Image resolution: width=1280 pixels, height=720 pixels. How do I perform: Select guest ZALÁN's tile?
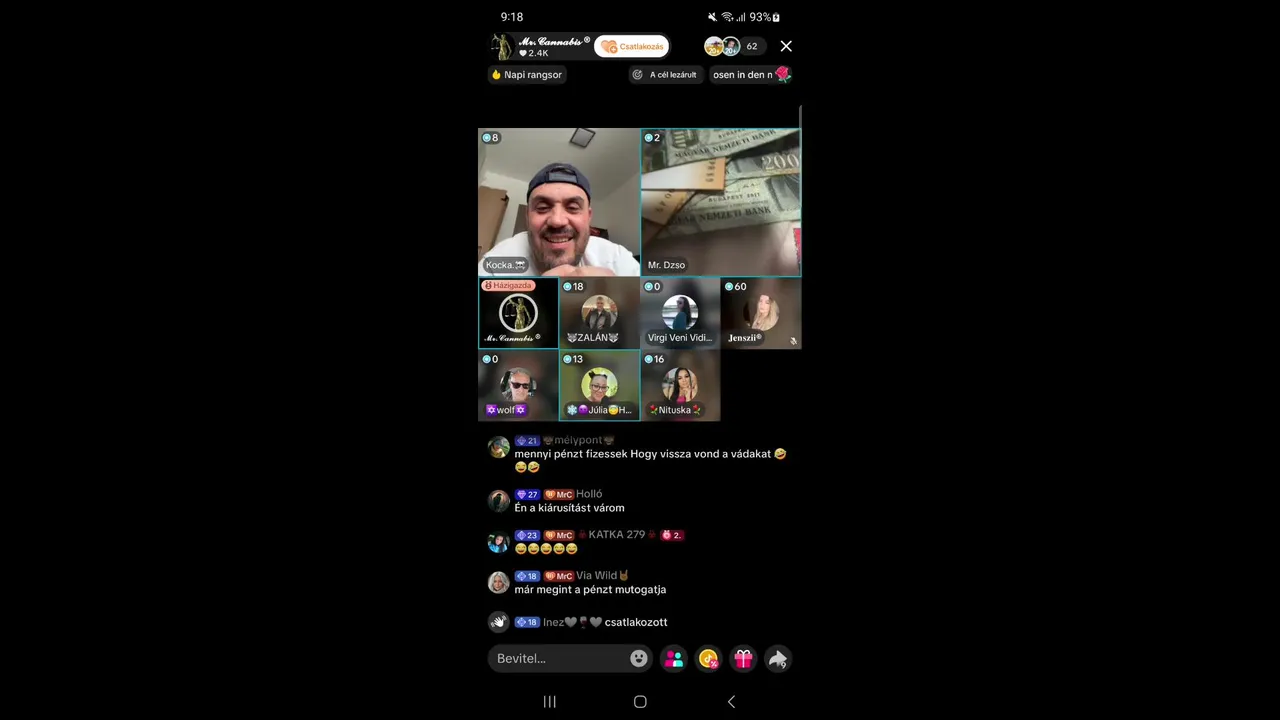point(599,314)
